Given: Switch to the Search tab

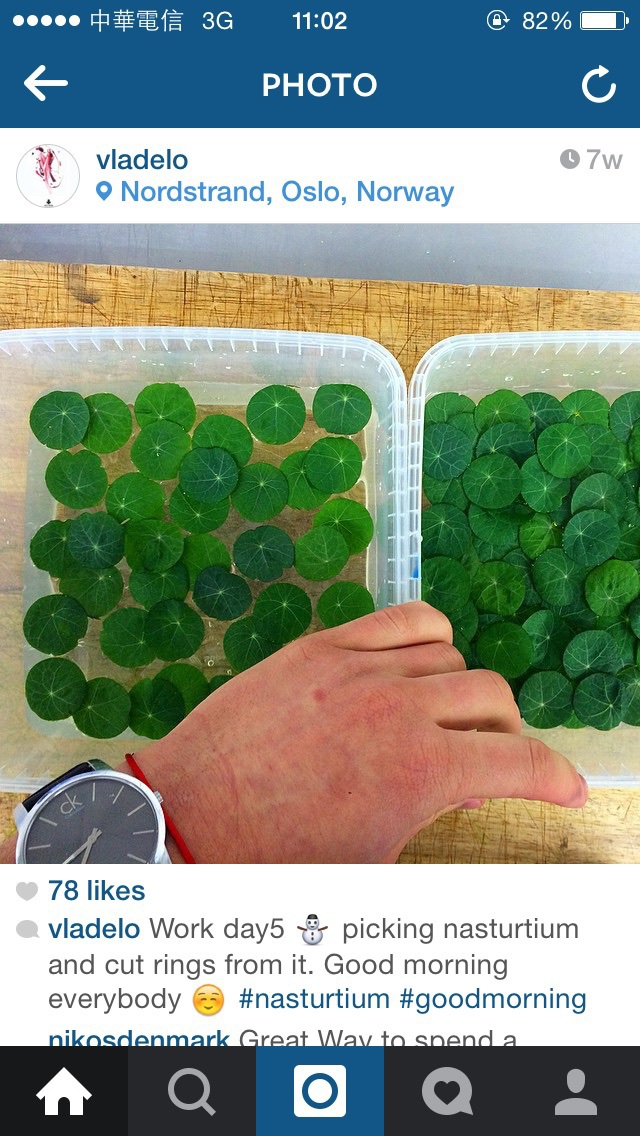Looking at the screenshot, I should (x=192, y=1091).
